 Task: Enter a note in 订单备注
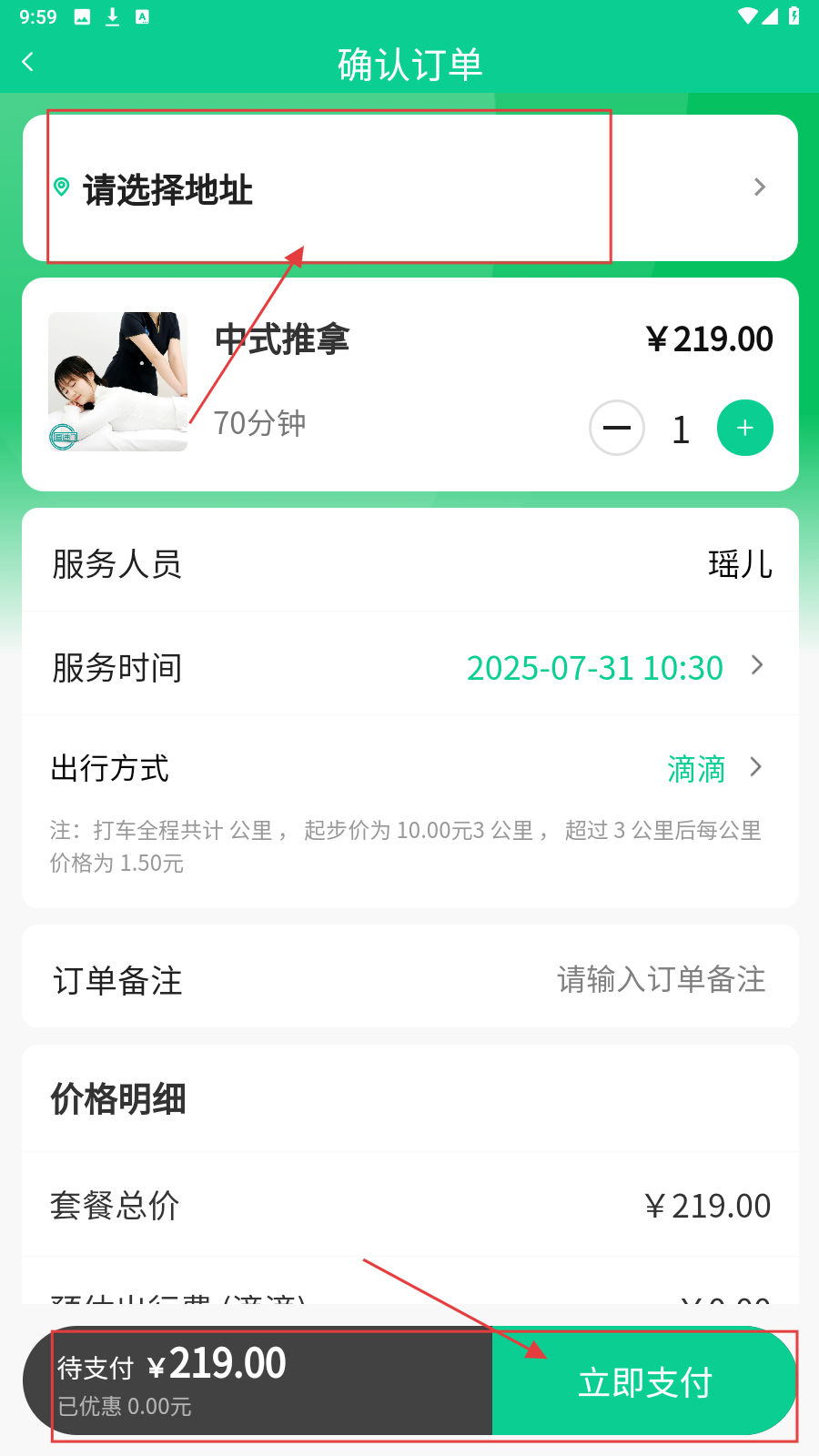pos(660,979)
